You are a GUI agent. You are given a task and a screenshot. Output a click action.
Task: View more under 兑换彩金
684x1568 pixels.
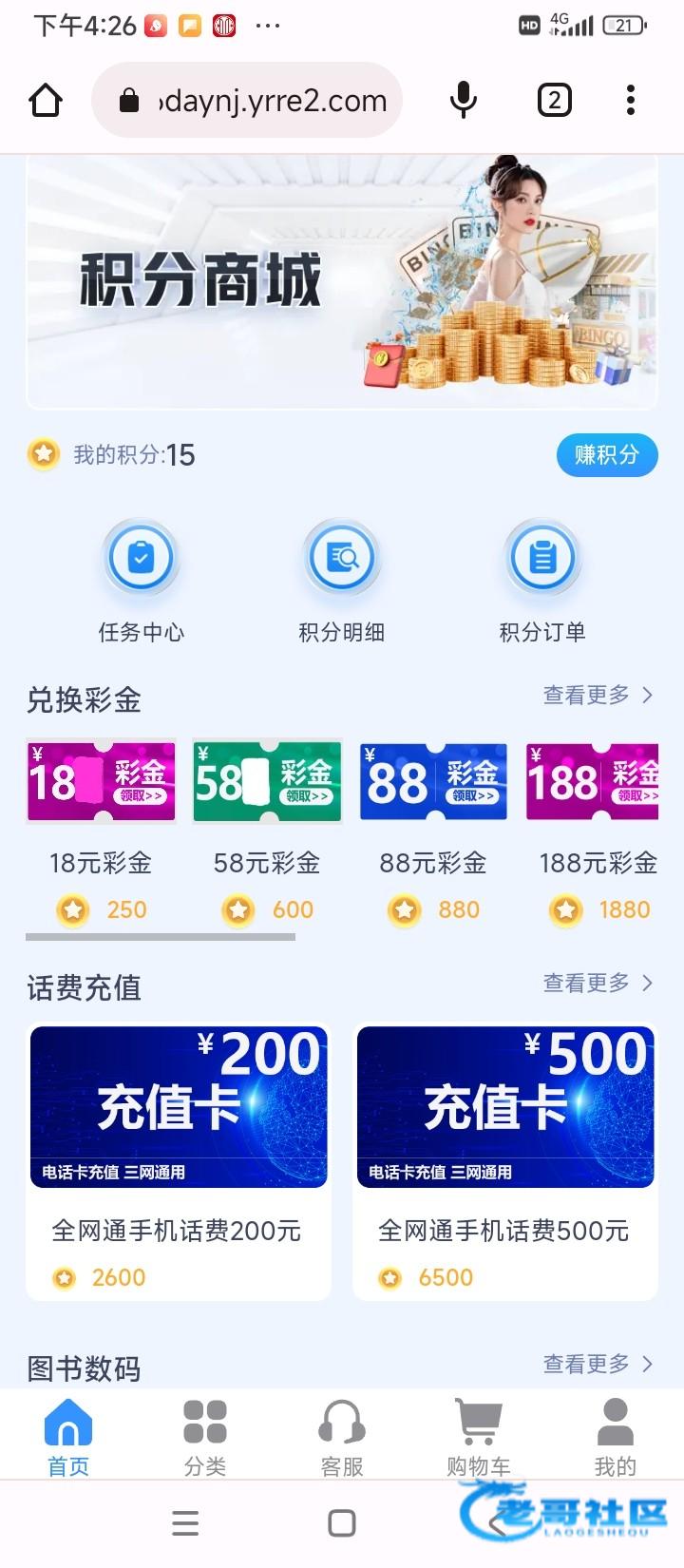click(598, 696)
